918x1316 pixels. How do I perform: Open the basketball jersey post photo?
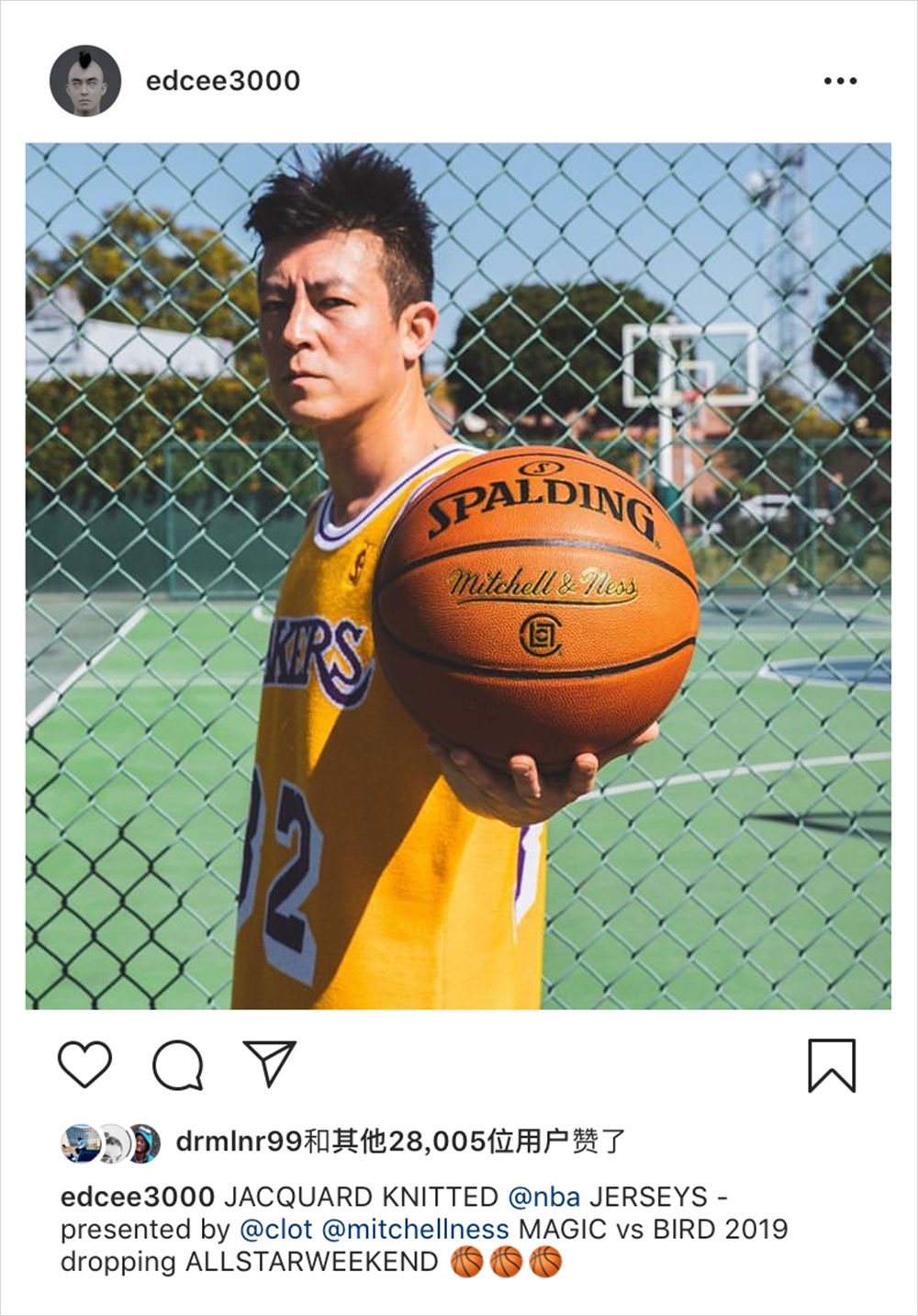point(458,576)
